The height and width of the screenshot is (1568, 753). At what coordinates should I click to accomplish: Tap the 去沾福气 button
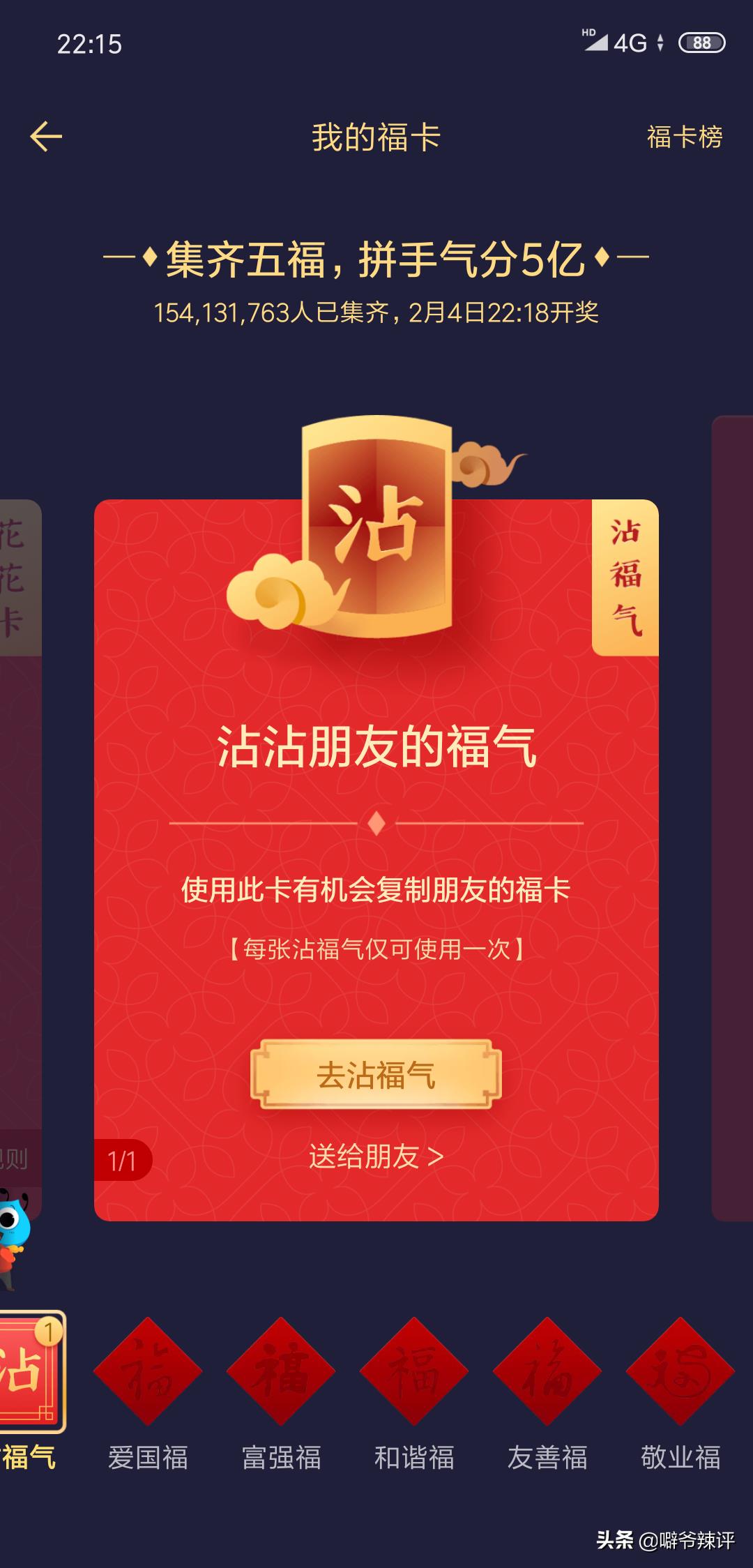pyautogui.click(x=376, y=1074)
